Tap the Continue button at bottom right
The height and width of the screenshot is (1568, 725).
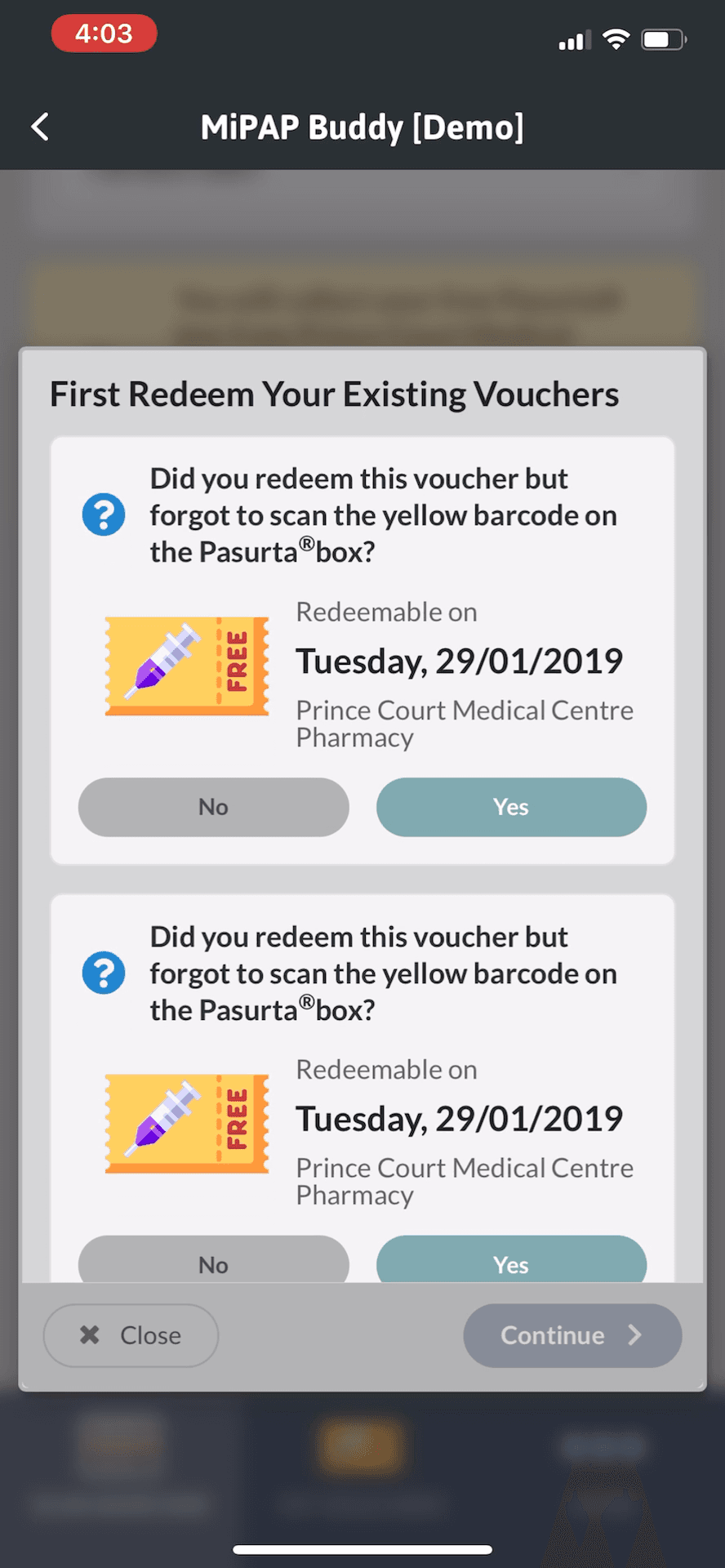572,1335
